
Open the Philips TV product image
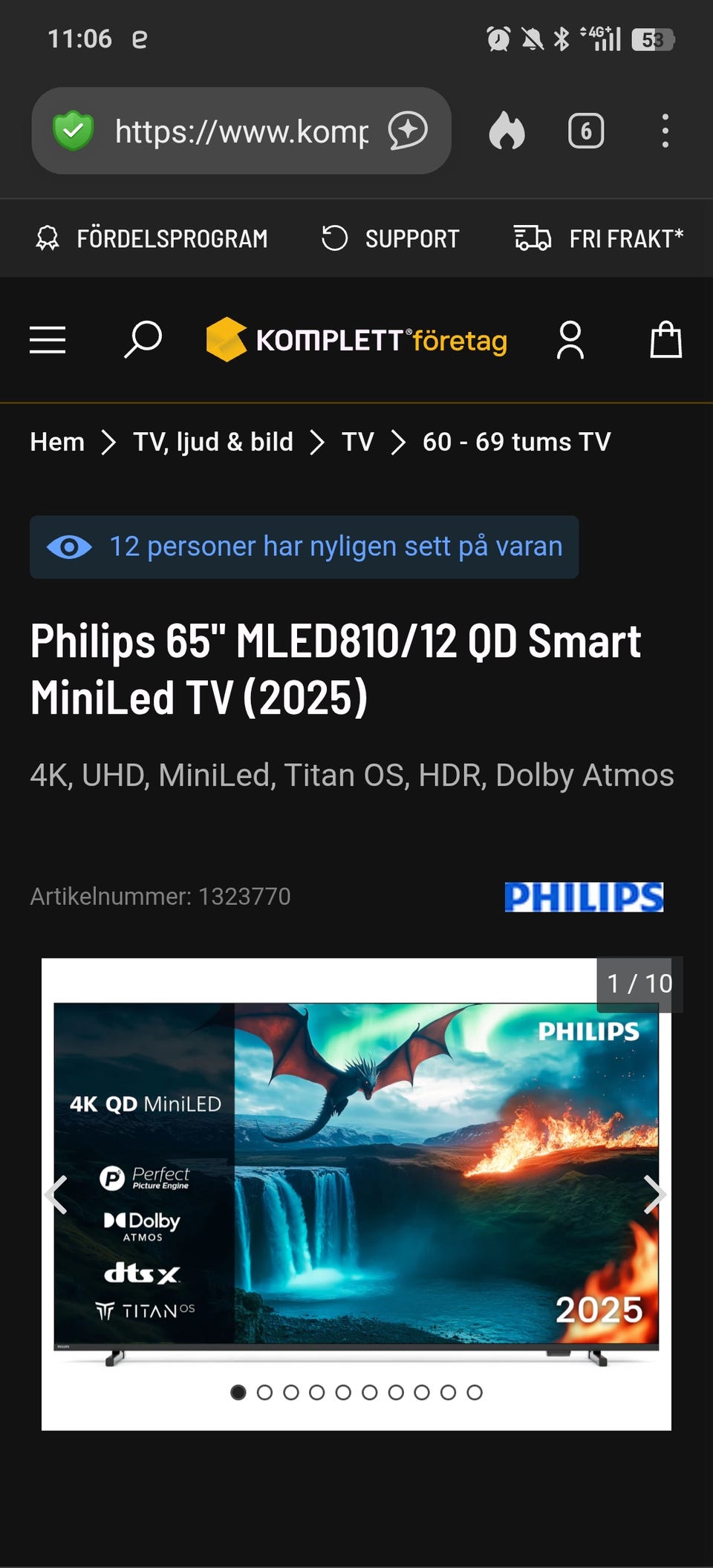click(356, 1180)
